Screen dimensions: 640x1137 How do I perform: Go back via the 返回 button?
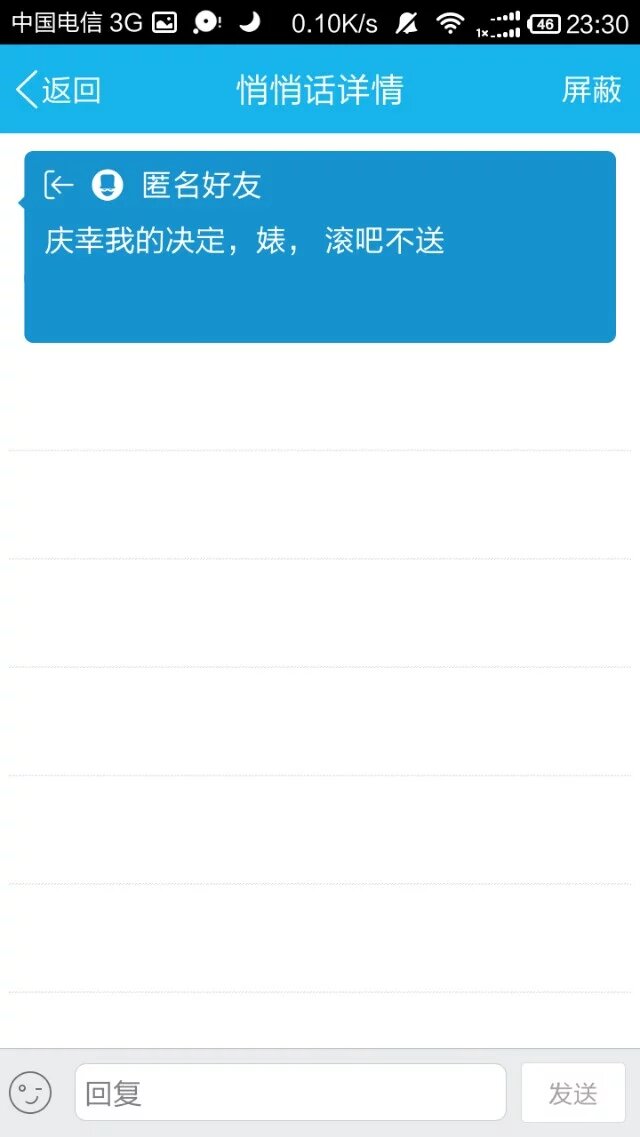click(58, 90)
